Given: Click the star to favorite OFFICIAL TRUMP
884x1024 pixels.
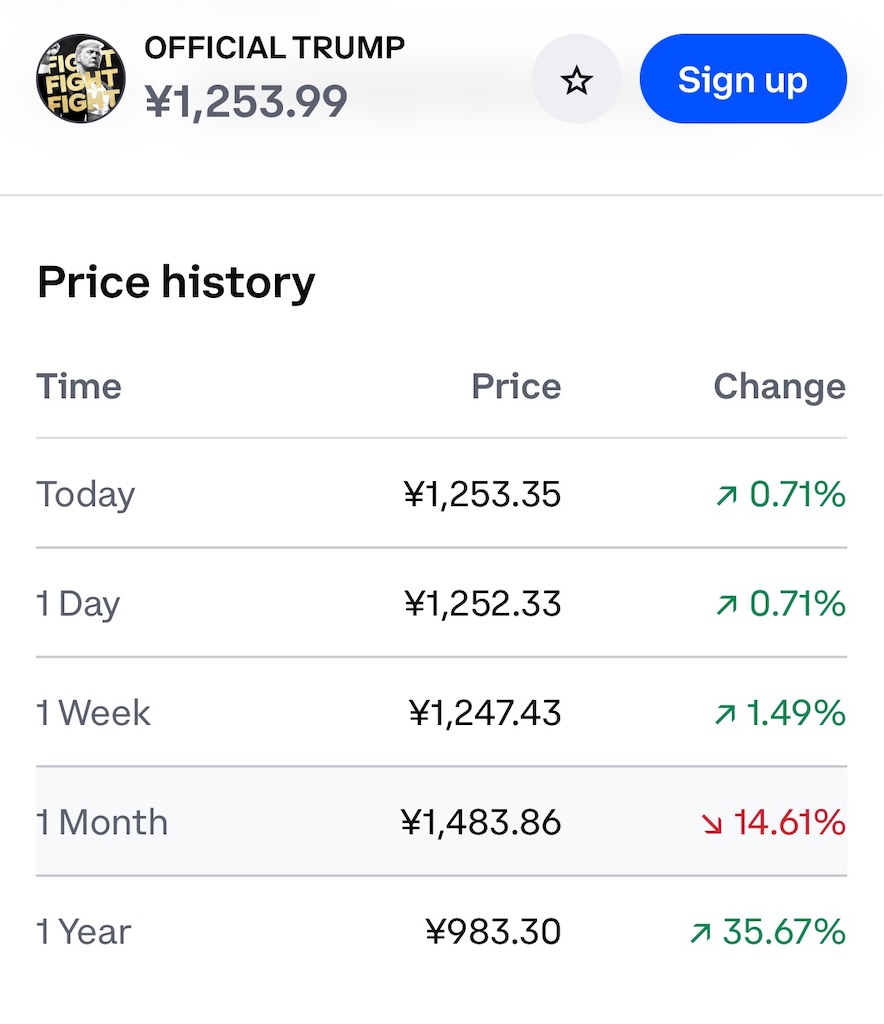Looking at the screenshot, I should [576, 78].
